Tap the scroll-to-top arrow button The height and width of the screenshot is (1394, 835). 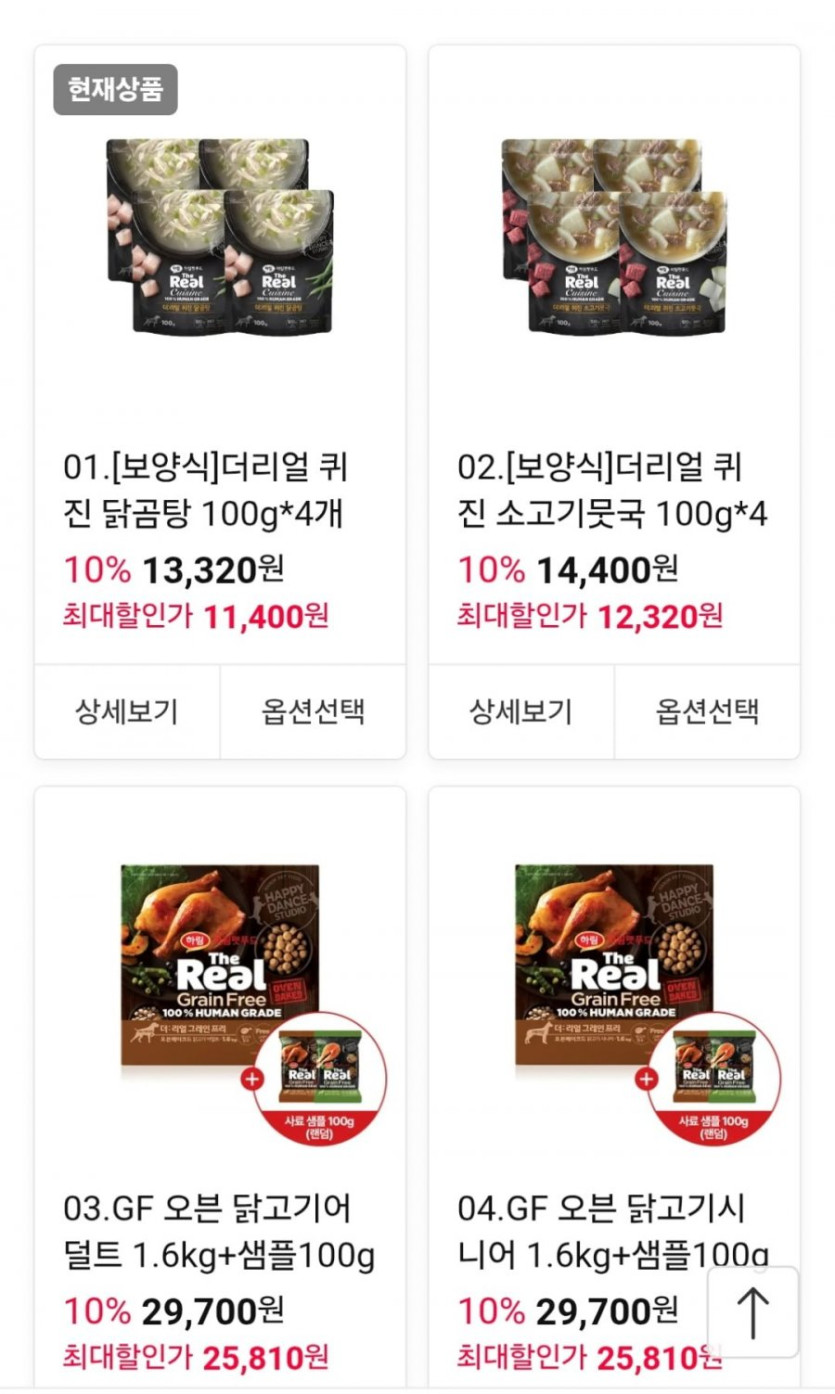pos(753,1312)
